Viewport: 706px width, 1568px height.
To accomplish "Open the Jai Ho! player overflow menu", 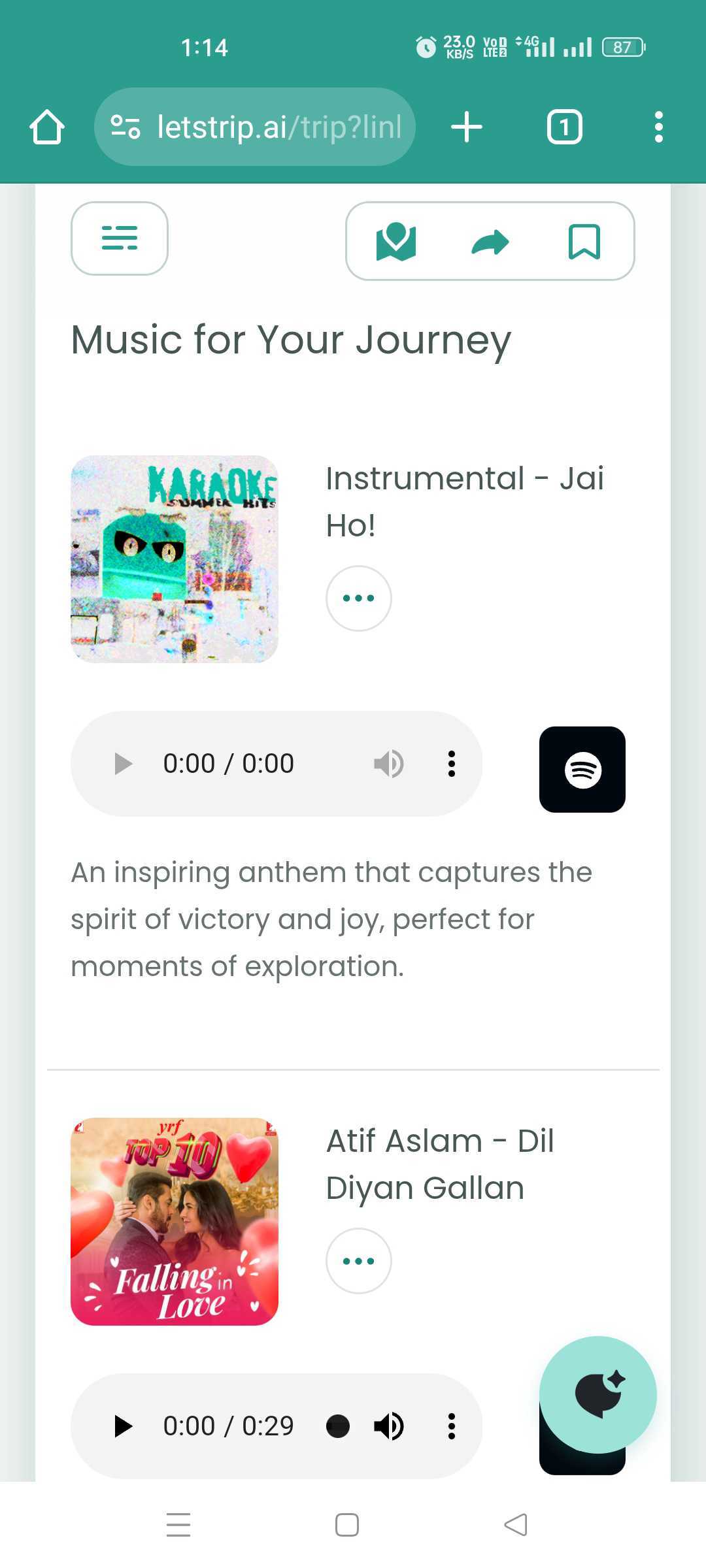I will click(x=451, y=763).
